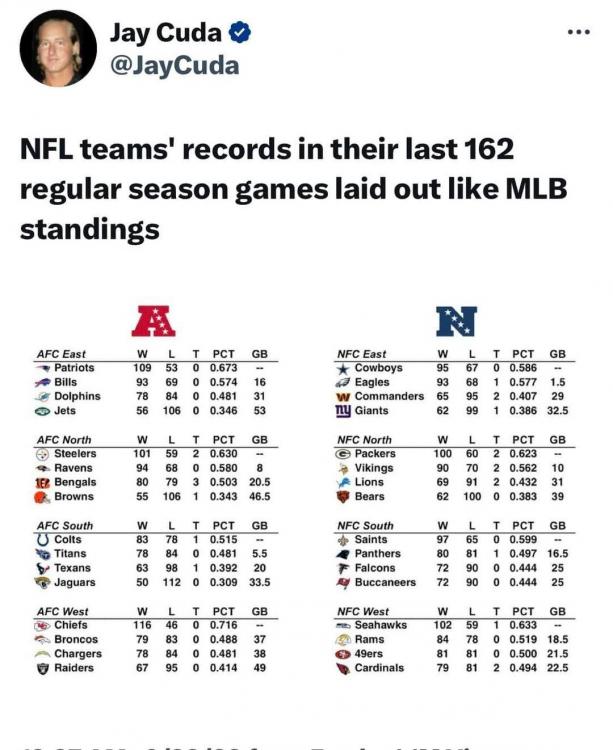This screenshot has width=613, height=750.
Task: Visit the @JayCuda profile via the handle
Action: (174, 66)
